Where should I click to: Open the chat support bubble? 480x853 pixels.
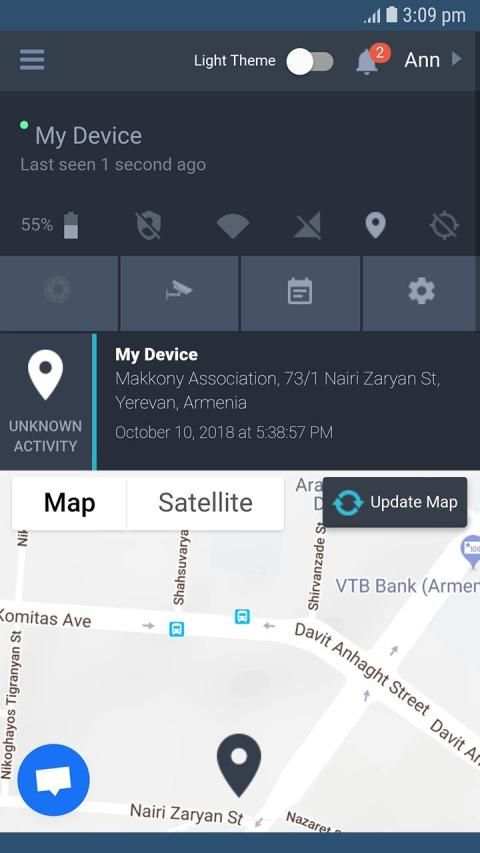(53, 780)
